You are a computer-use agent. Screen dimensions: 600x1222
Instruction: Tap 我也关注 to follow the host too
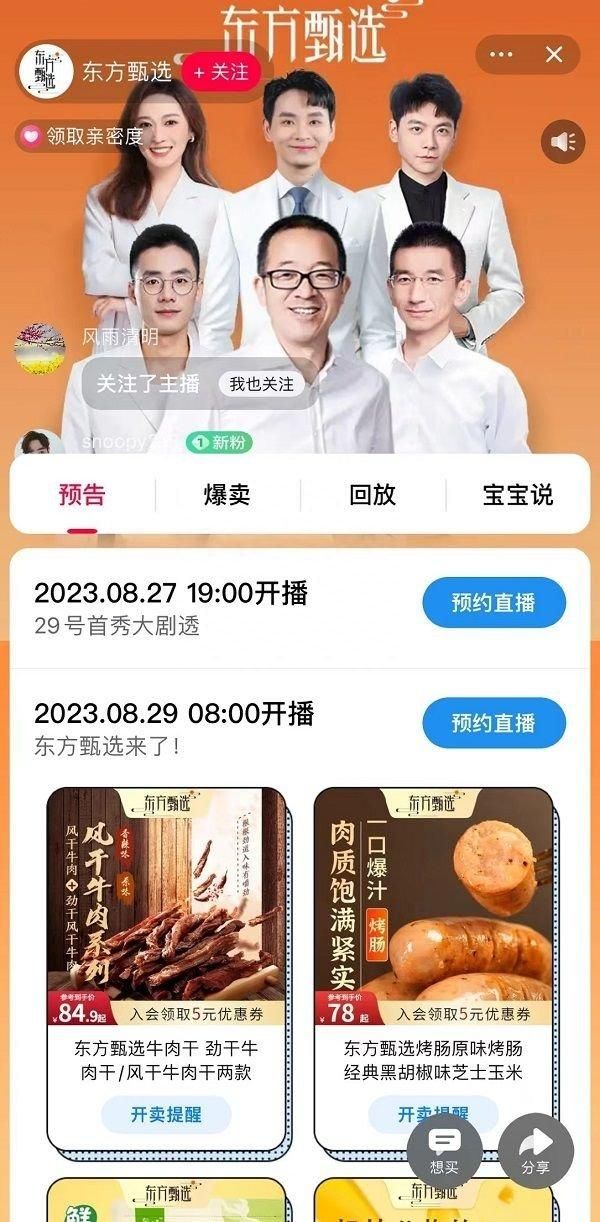pos(262,384)
